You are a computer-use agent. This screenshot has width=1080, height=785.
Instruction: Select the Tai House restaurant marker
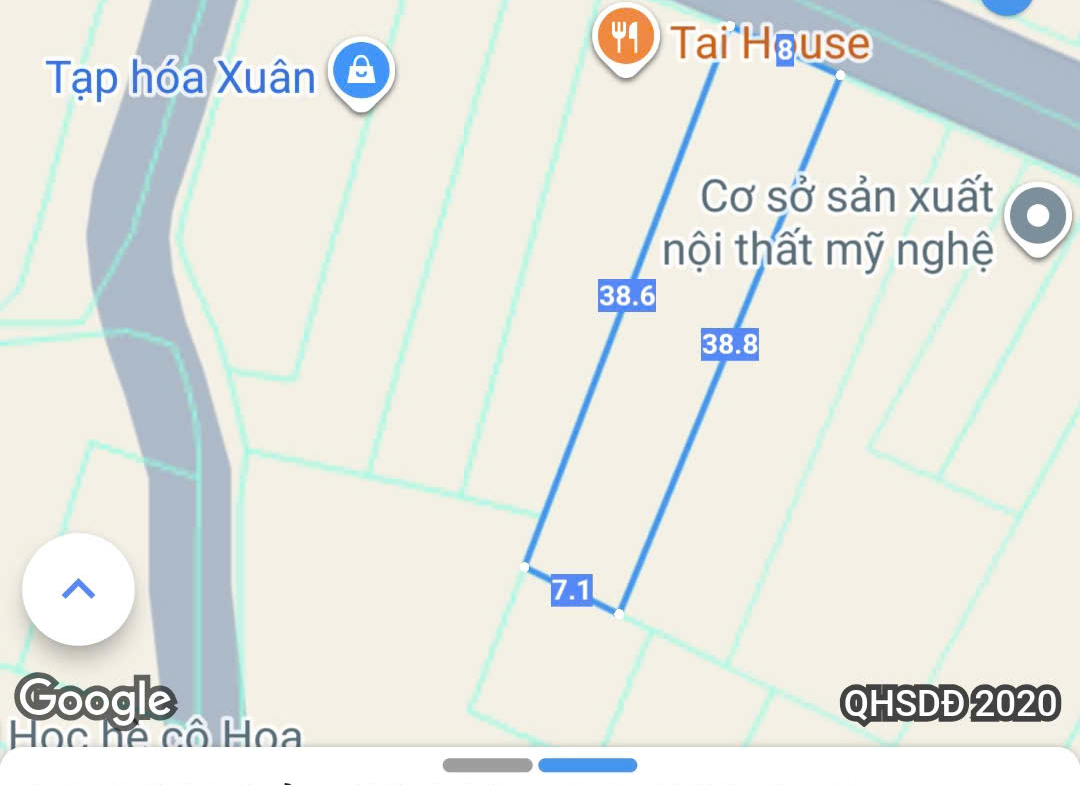(625, 40)
